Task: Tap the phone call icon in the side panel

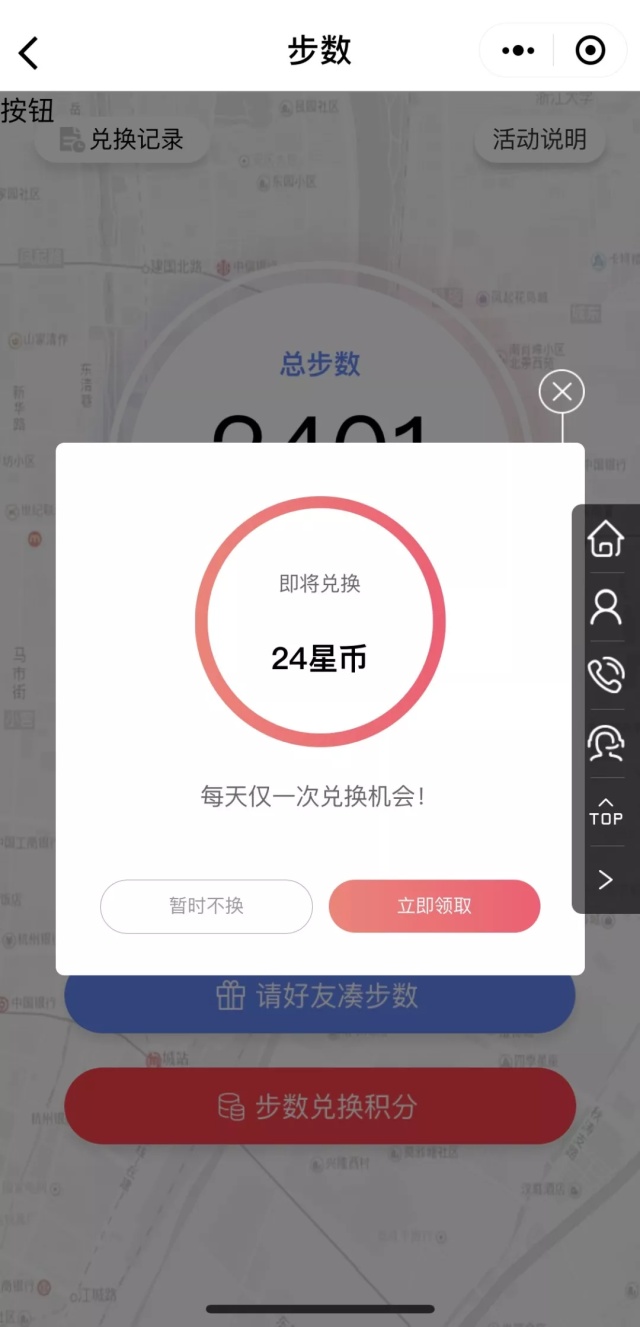Action: coord(605,675)
